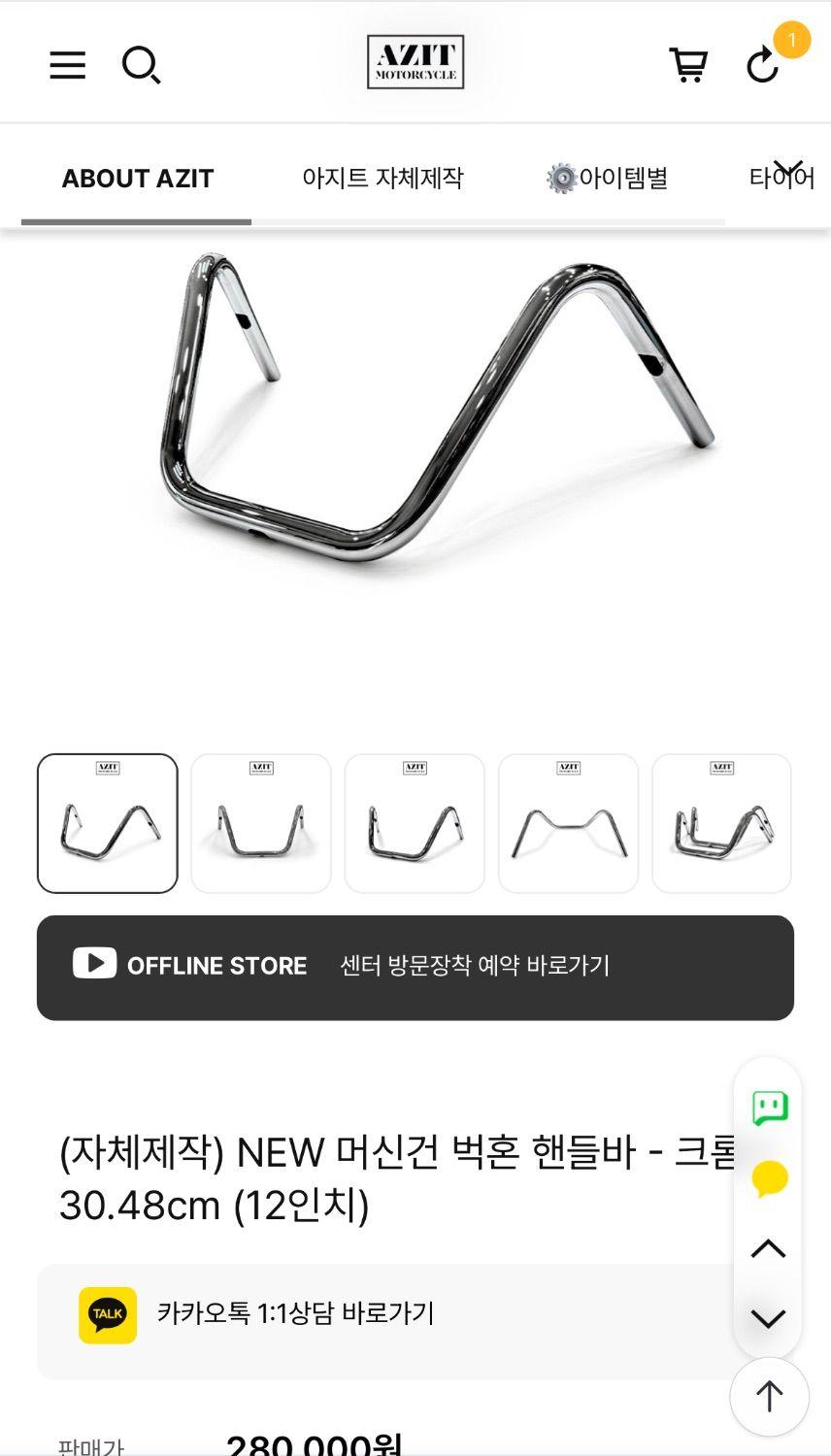Expand the category tab dropdown chevron
The width and height of the screenshot is (831, 1456).
tap(788, 167)
